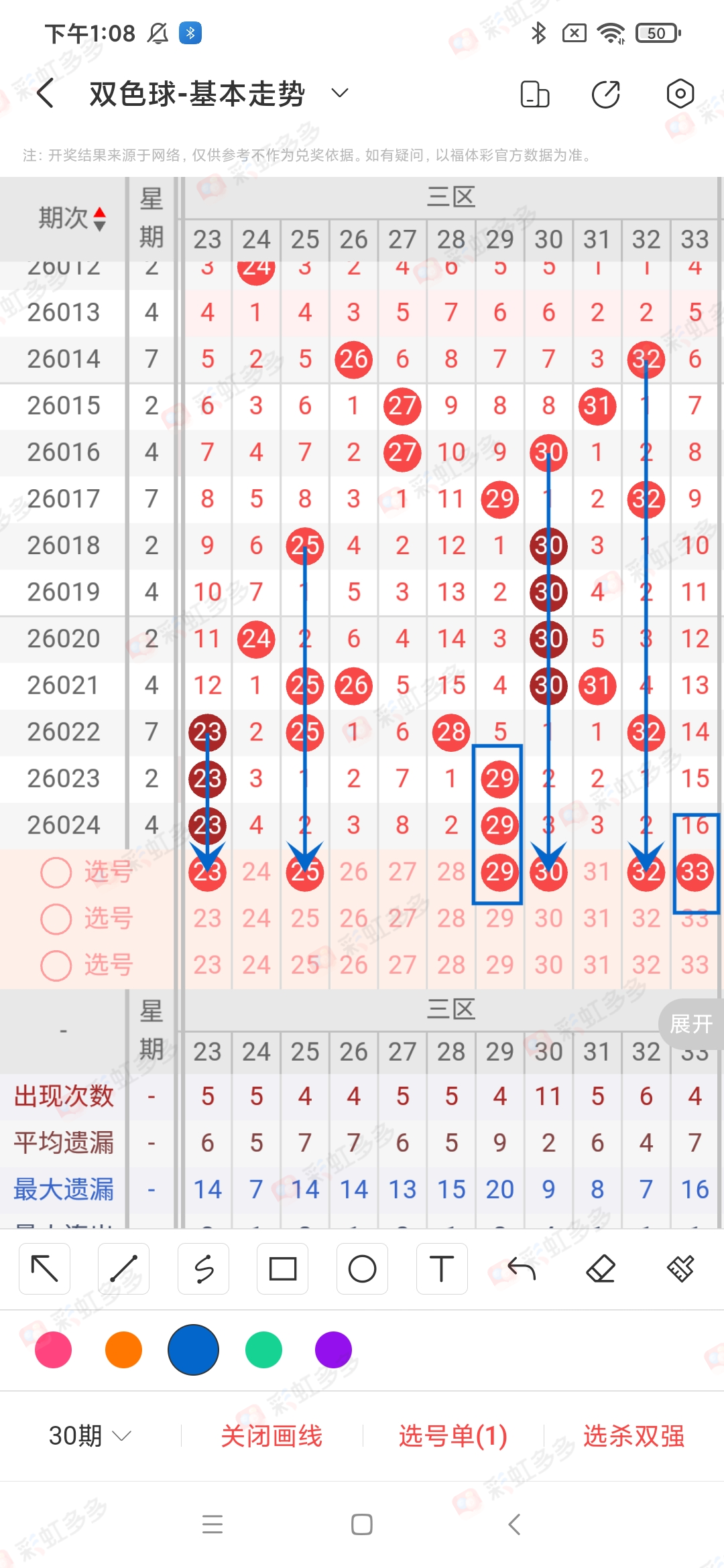Select the green color swatch
The image size is (724, 1568).
pyautogui.click(x=263, y=1350)
